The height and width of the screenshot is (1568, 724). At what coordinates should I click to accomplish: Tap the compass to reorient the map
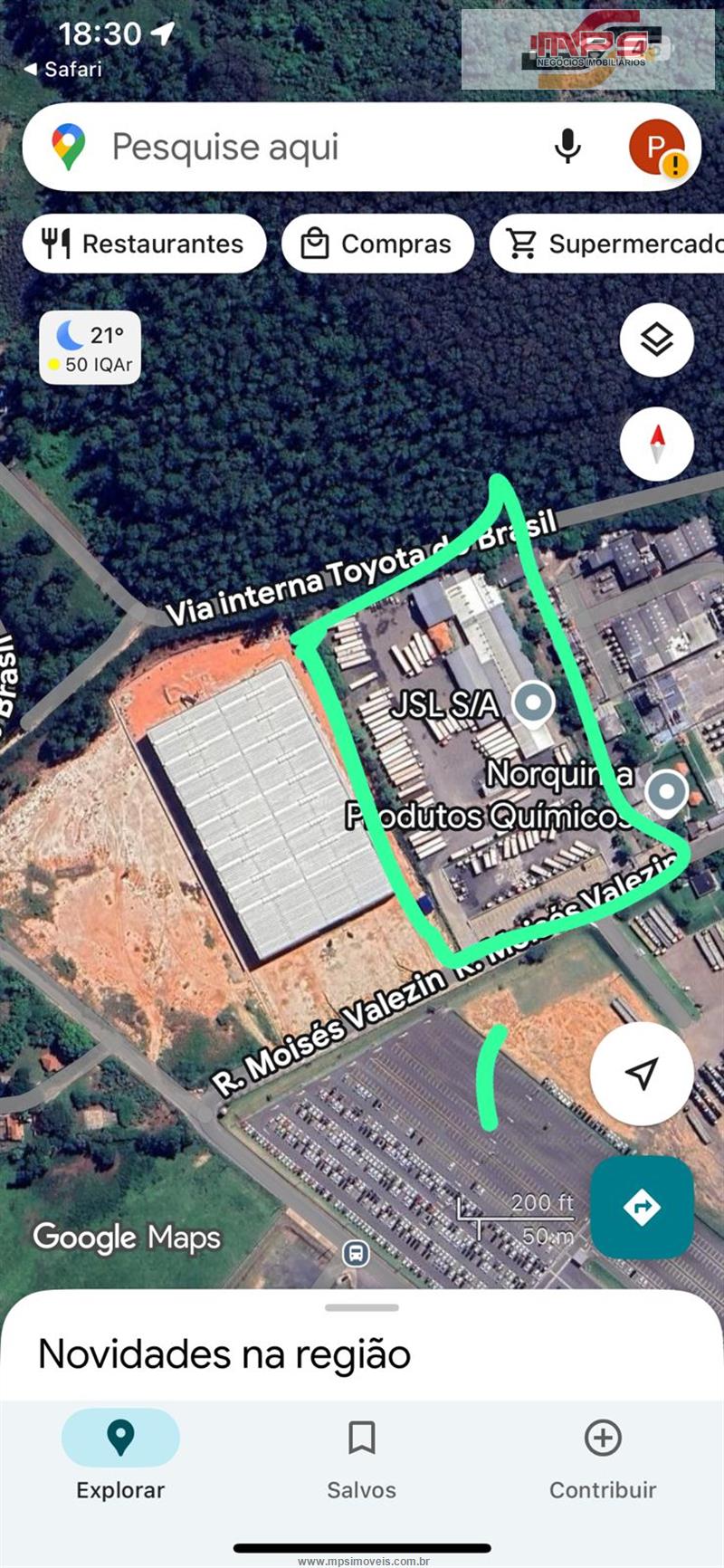click(656, 444)
